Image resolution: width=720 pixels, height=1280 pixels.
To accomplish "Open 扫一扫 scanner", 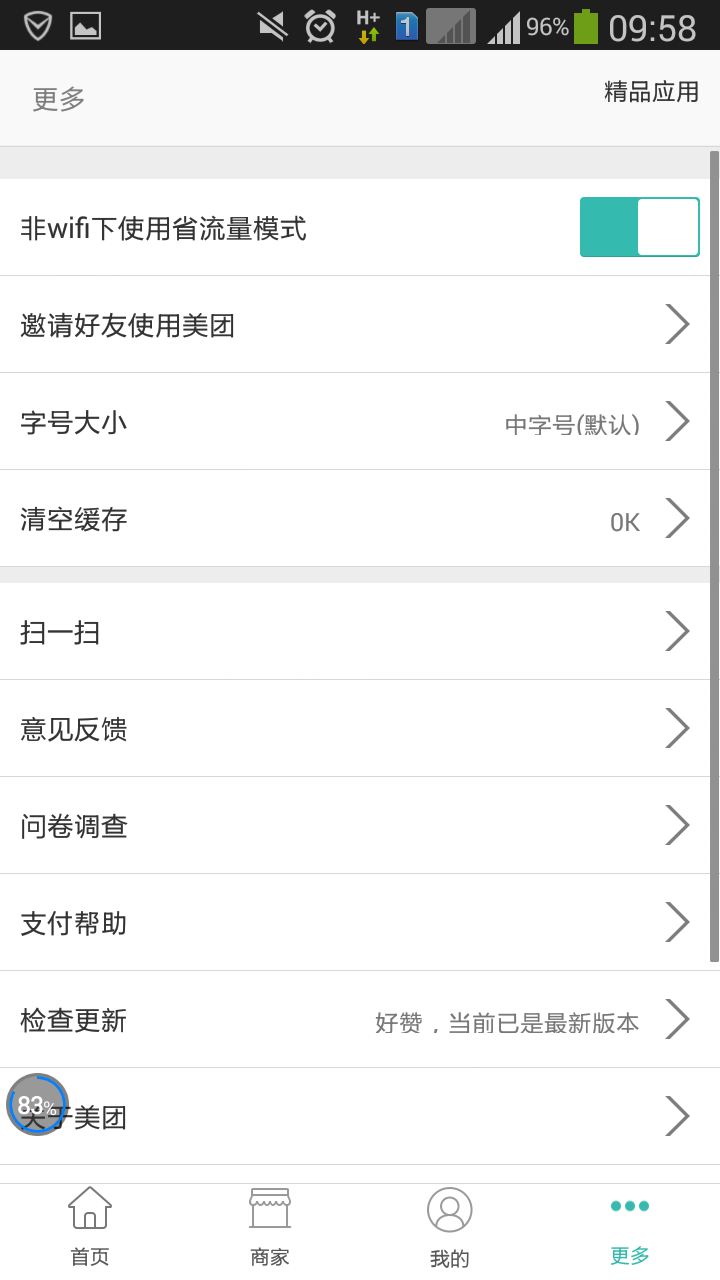I will 360,632.
